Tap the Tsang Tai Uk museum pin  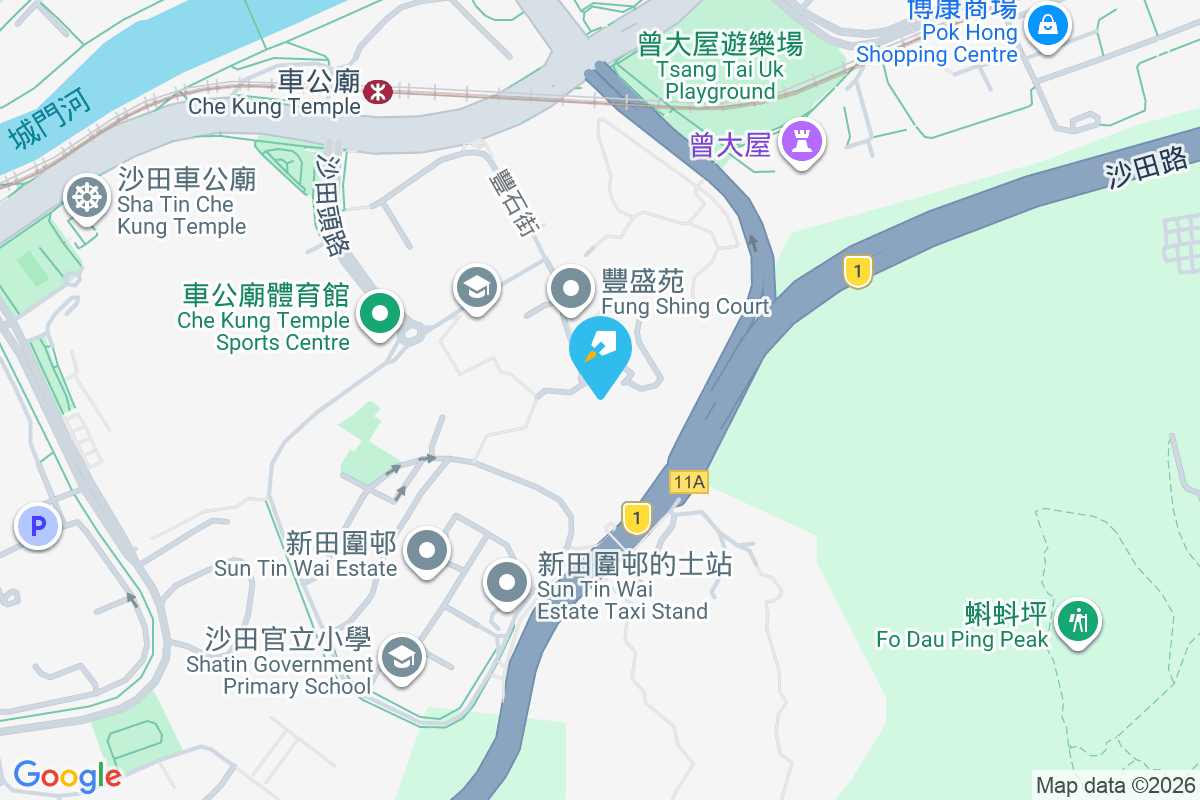pos(801,141)
